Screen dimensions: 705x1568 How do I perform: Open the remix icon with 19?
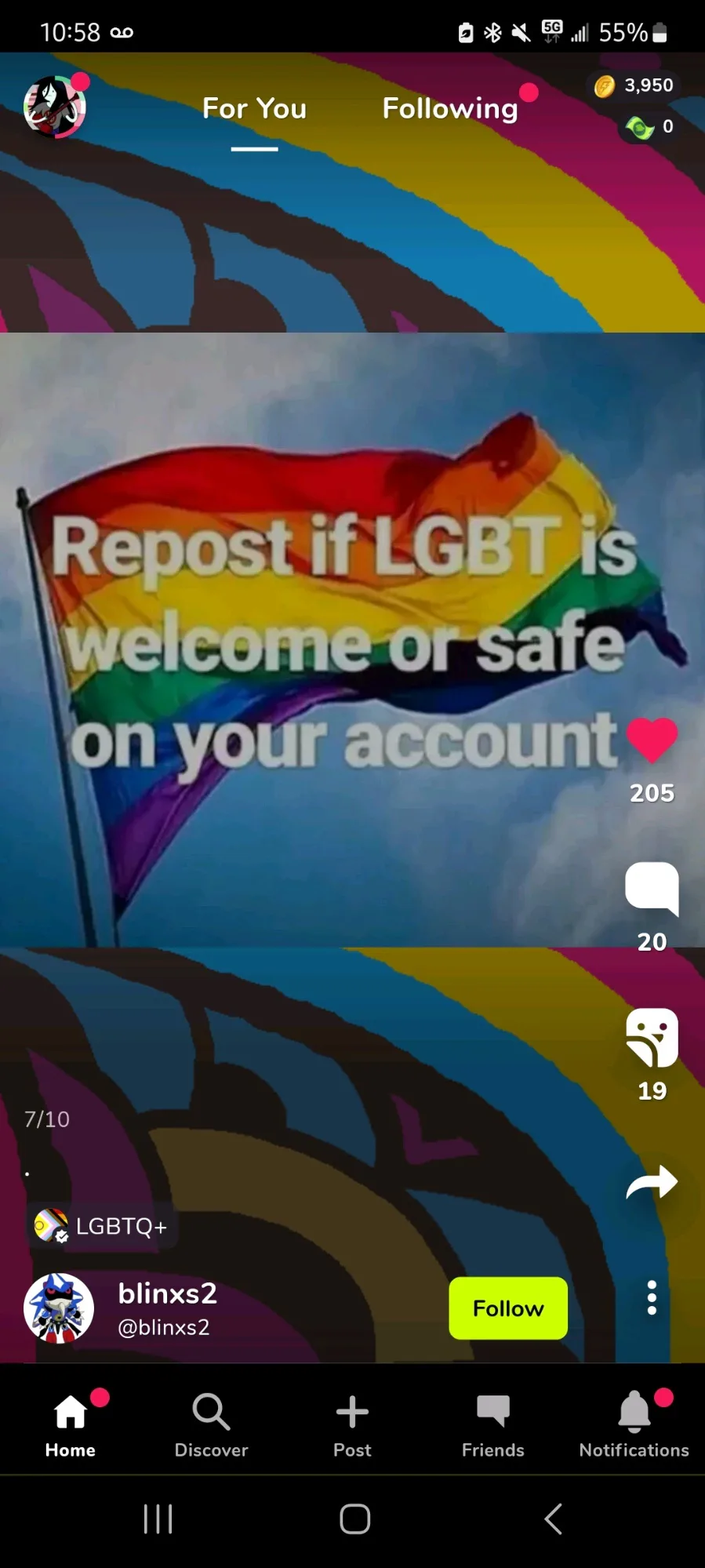(652, 1038)
